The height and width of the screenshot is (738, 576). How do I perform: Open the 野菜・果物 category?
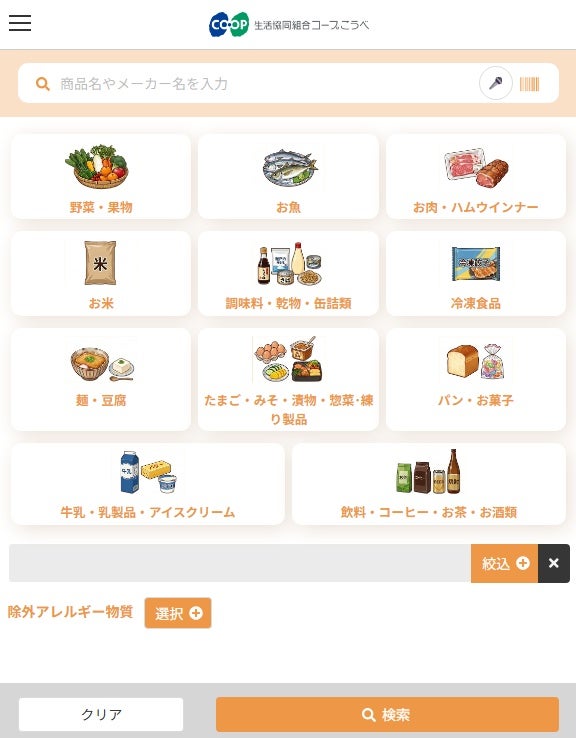101,176
